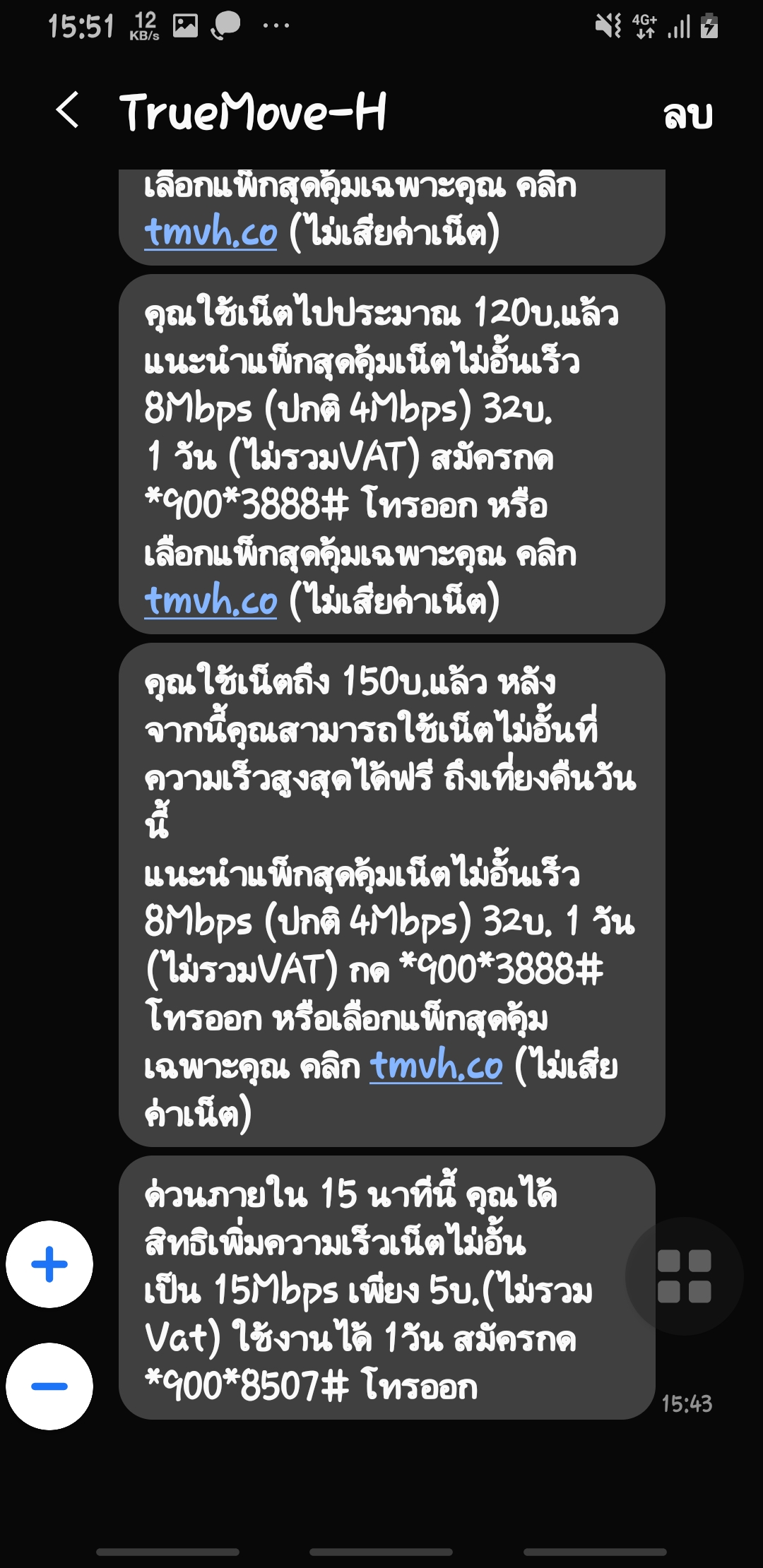Screen dimensions: 763x1568
Task: Open tmvh.co link in the topmost message
Action: point(211,232)
